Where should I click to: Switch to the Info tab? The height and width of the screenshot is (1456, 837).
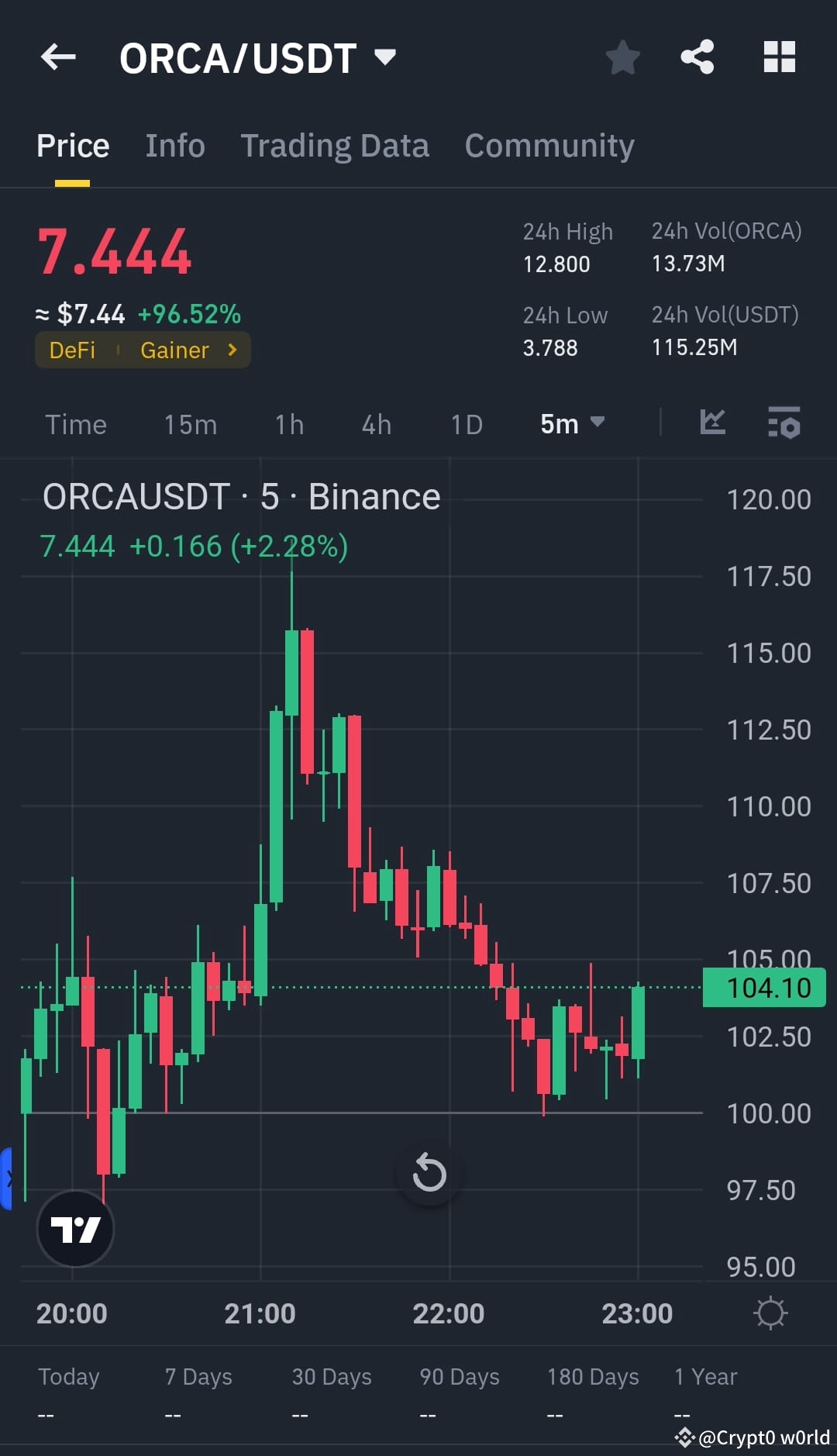coord(174,145)
